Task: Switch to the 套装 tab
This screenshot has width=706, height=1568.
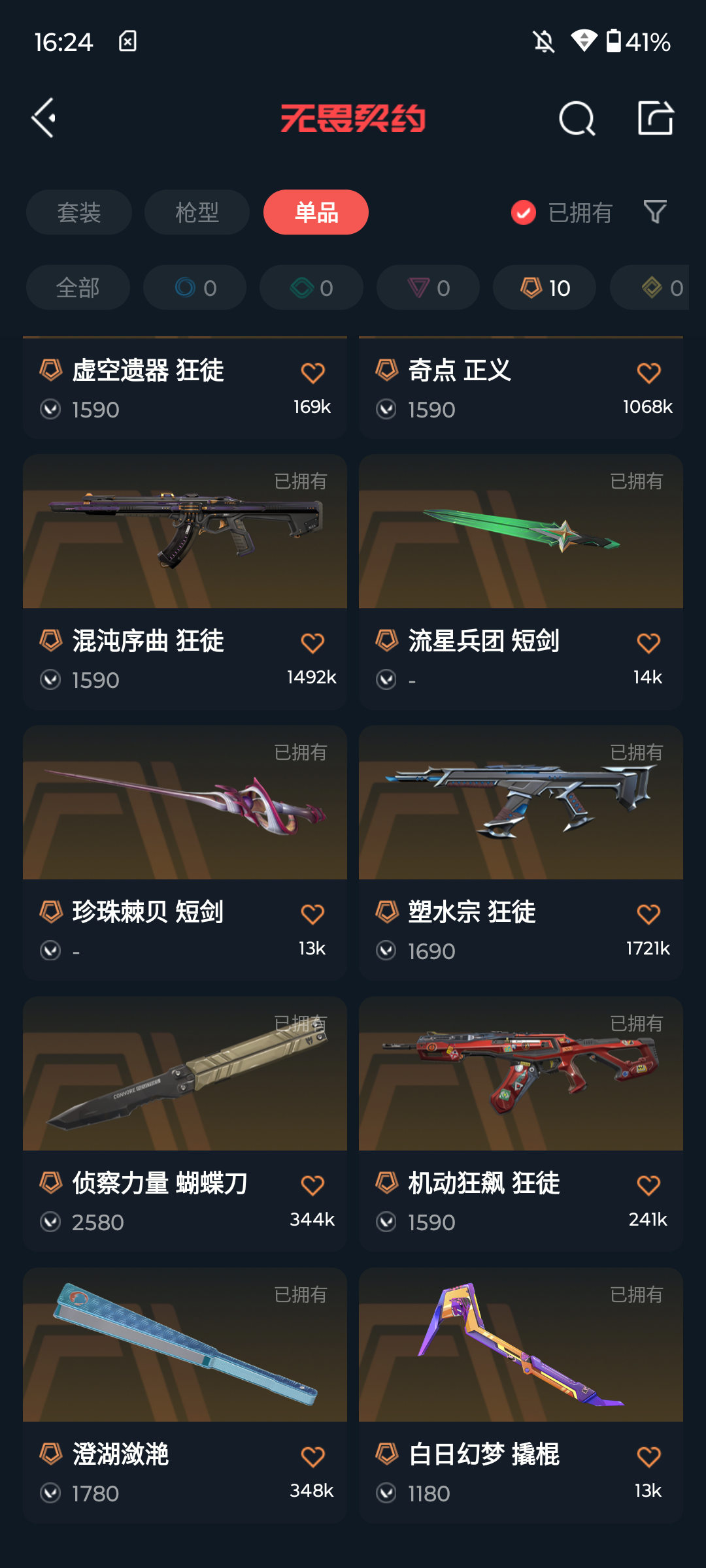Action: tap(79, 212)
